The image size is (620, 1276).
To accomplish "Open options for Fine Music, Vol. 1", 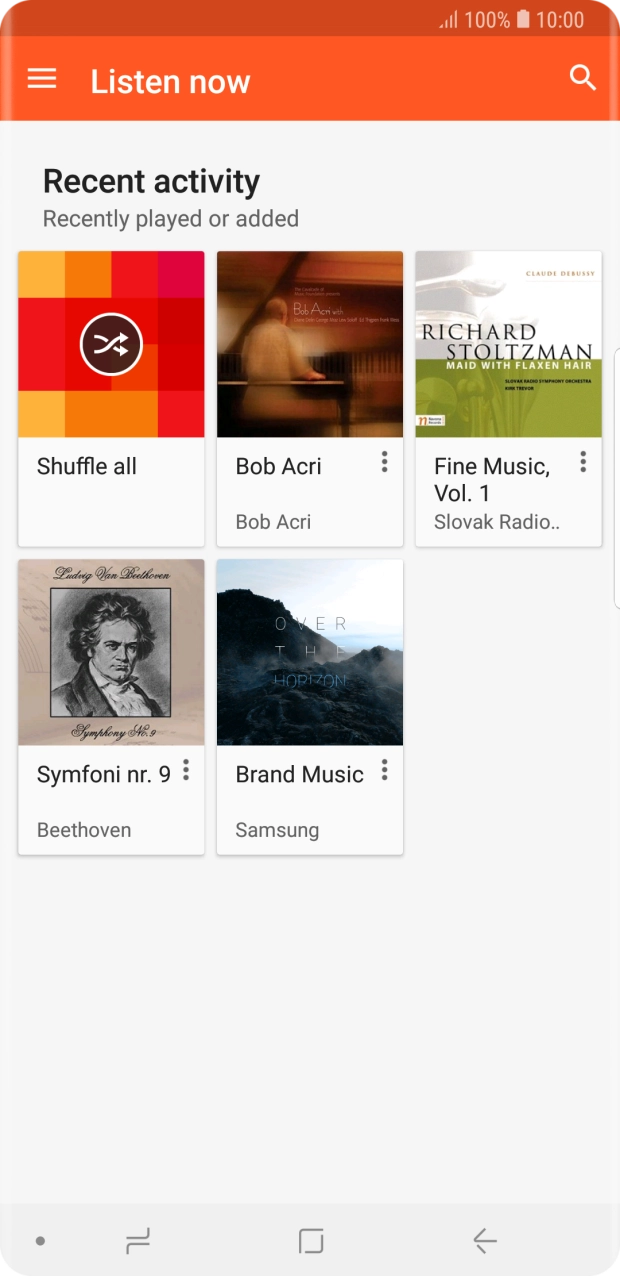I will click(583, 462).
